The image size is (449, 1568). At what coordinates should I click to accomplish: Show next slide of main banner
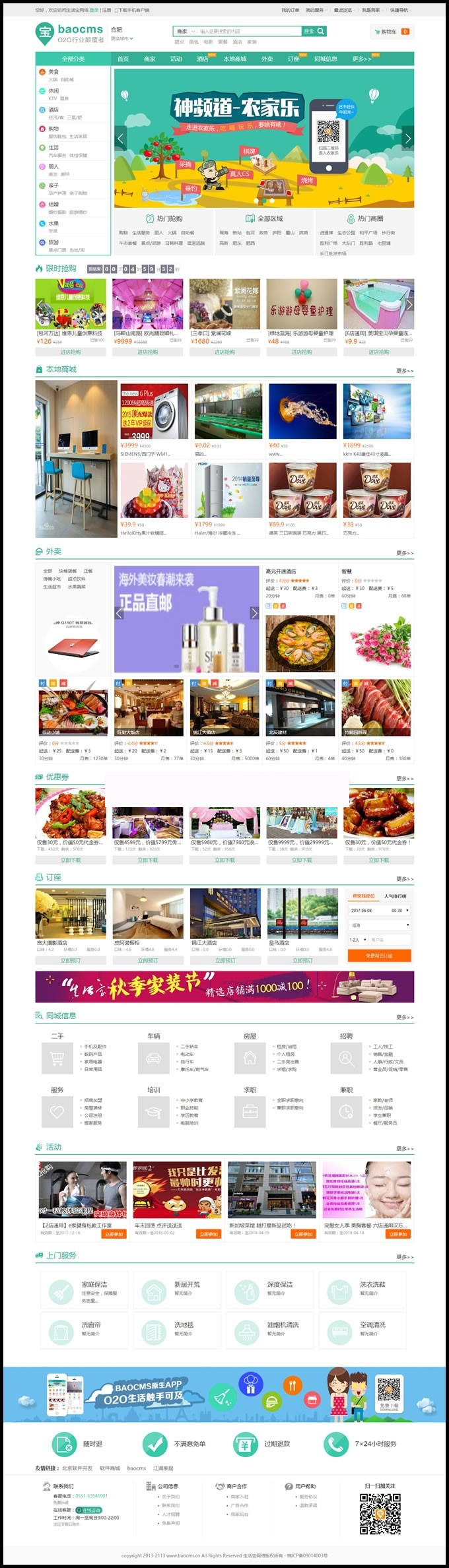coord(407,139)
